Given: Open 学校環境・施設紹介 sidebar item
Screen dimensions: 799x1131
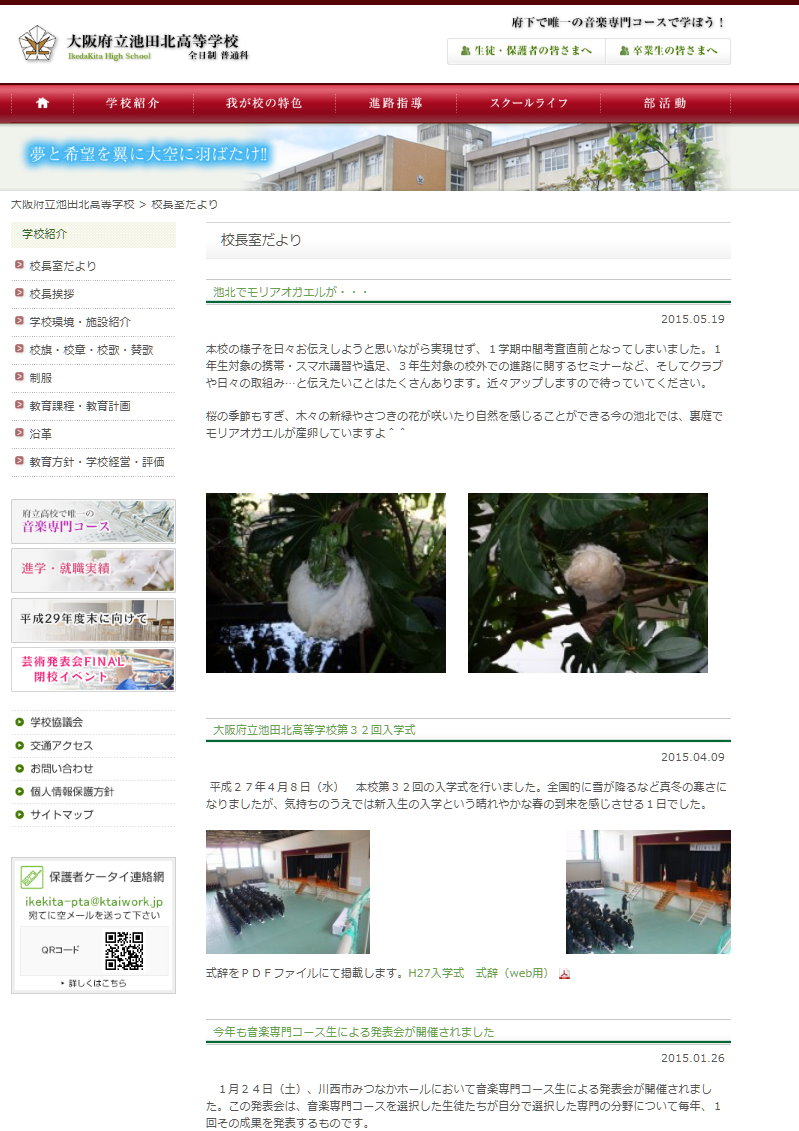Looking at the screenshot, I should pyautogui.click(x=79, y=322).
